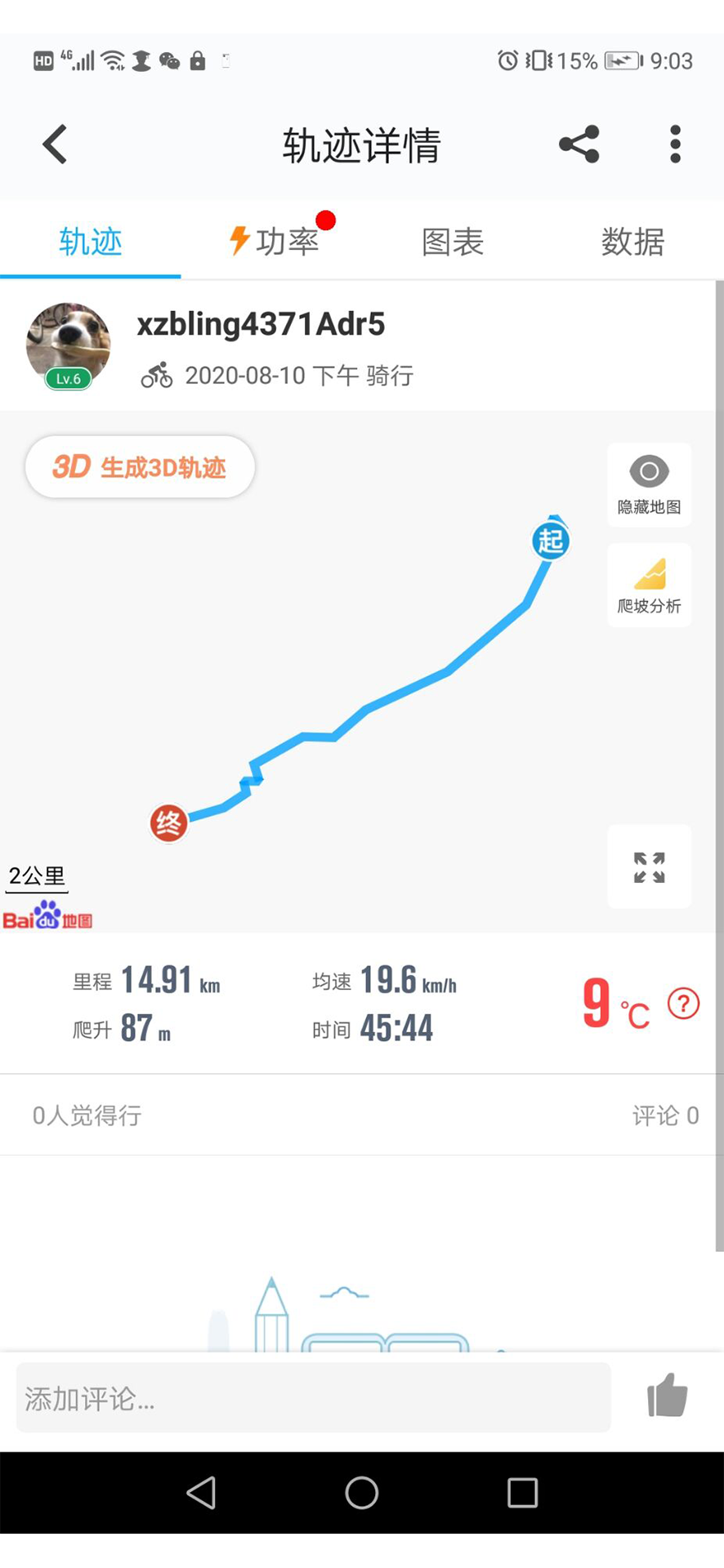Viewport: 724px width, 1568px height.
Task: Open 爬坡分析 climb analysis
Action: [649, 585]
